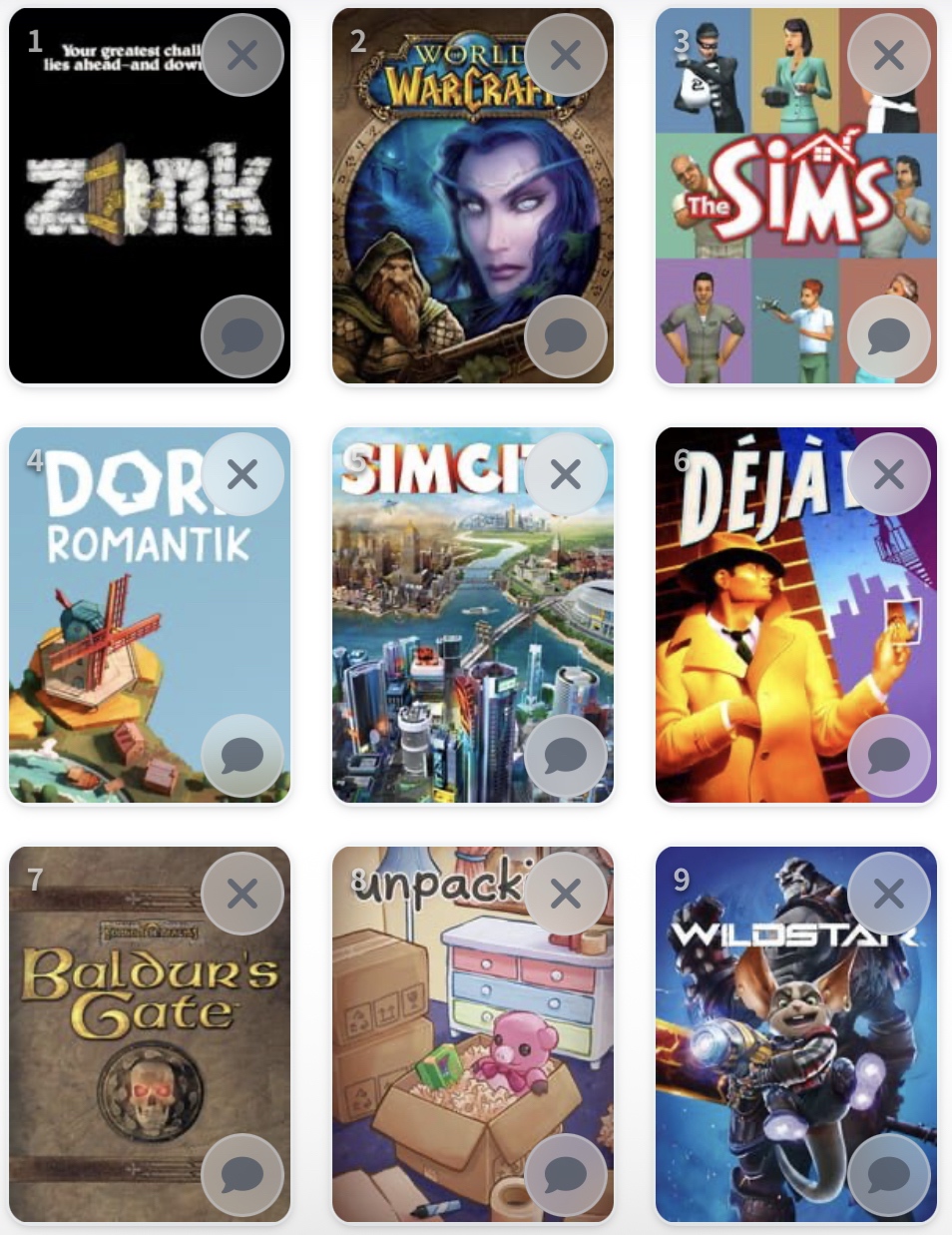Delete The Sims card from the list
Viewport: 952px width, 1235px height.
point(889,55)
